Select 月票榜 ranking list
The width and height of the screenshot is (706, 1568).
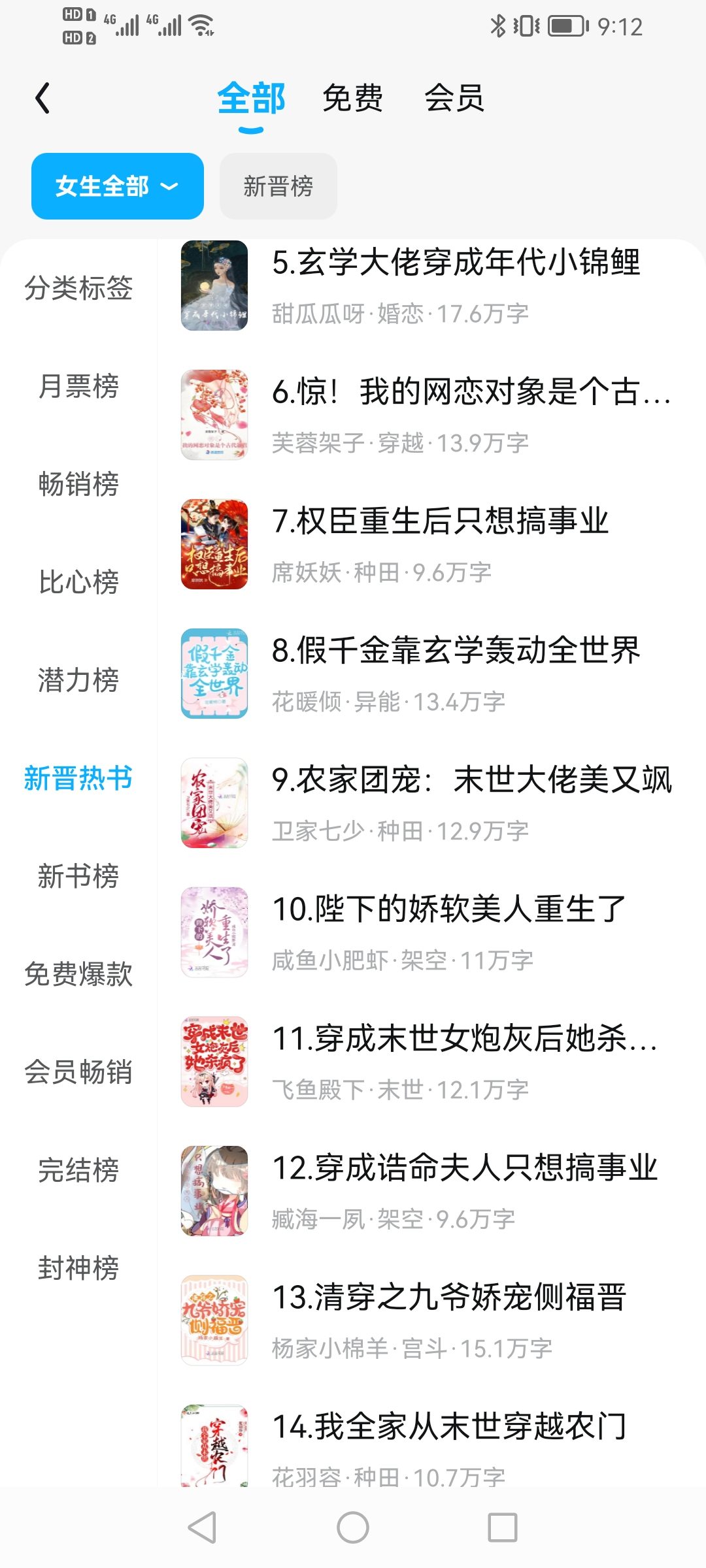coord(78,386)
